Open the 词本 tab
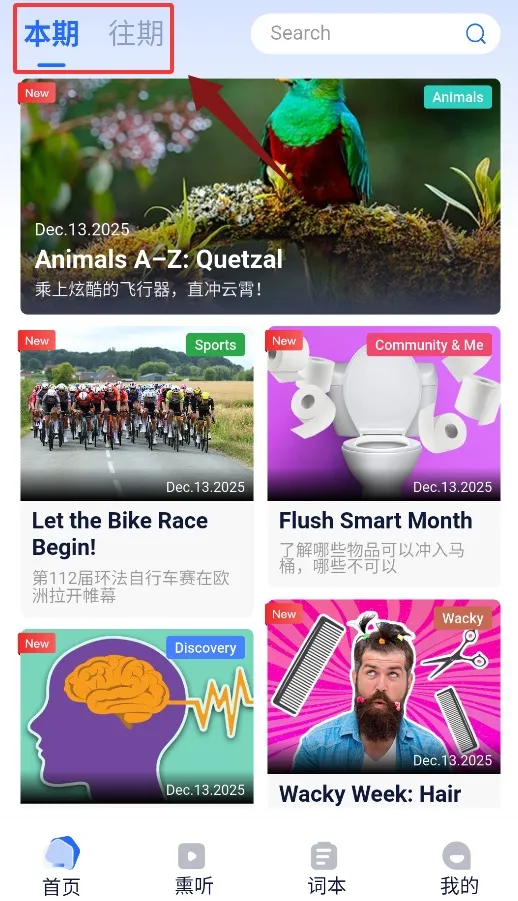 click(x=326, y=867)
